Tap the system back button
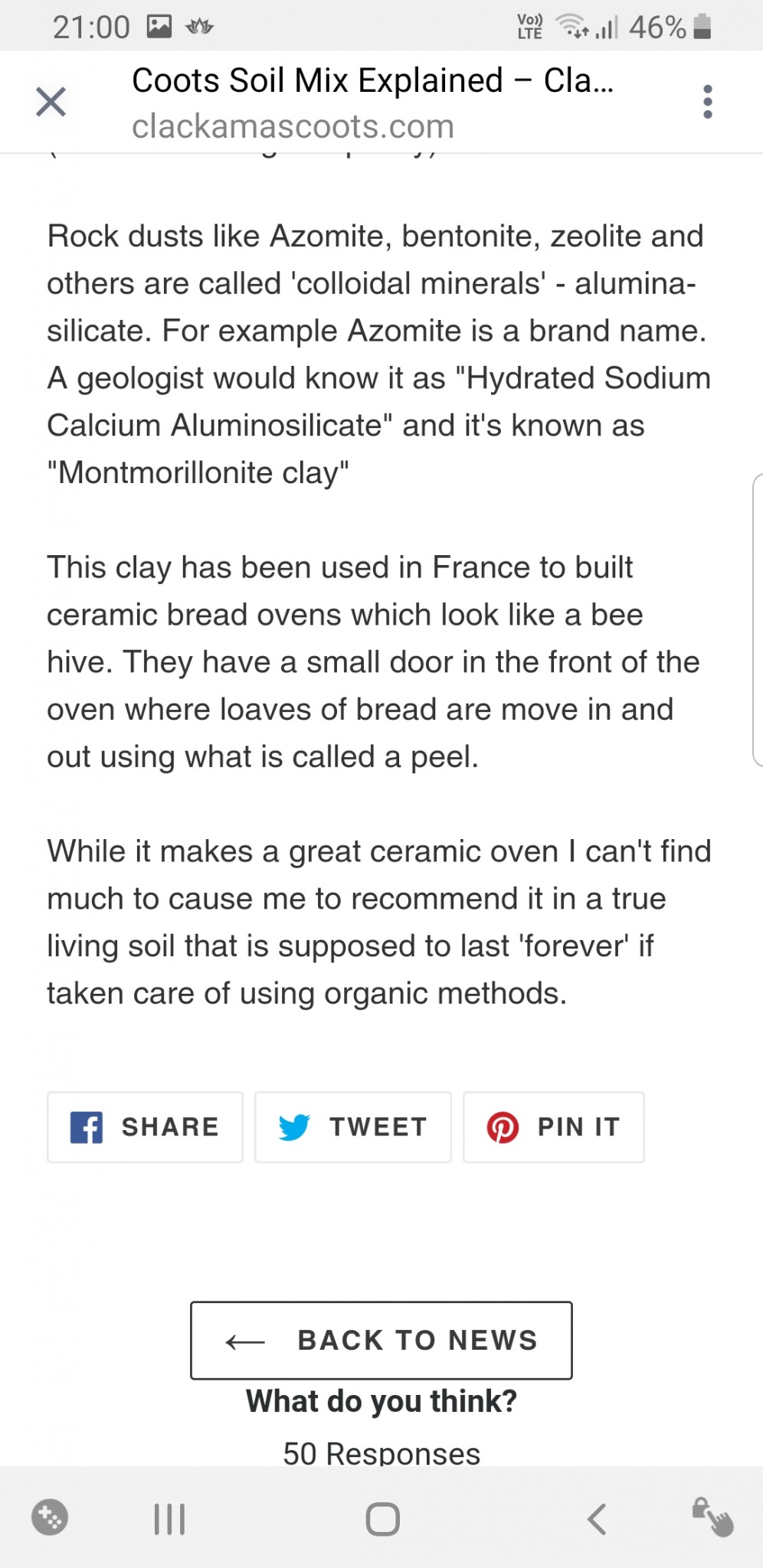Screen dimensions: 763x1568 (x=597, y=1519)
